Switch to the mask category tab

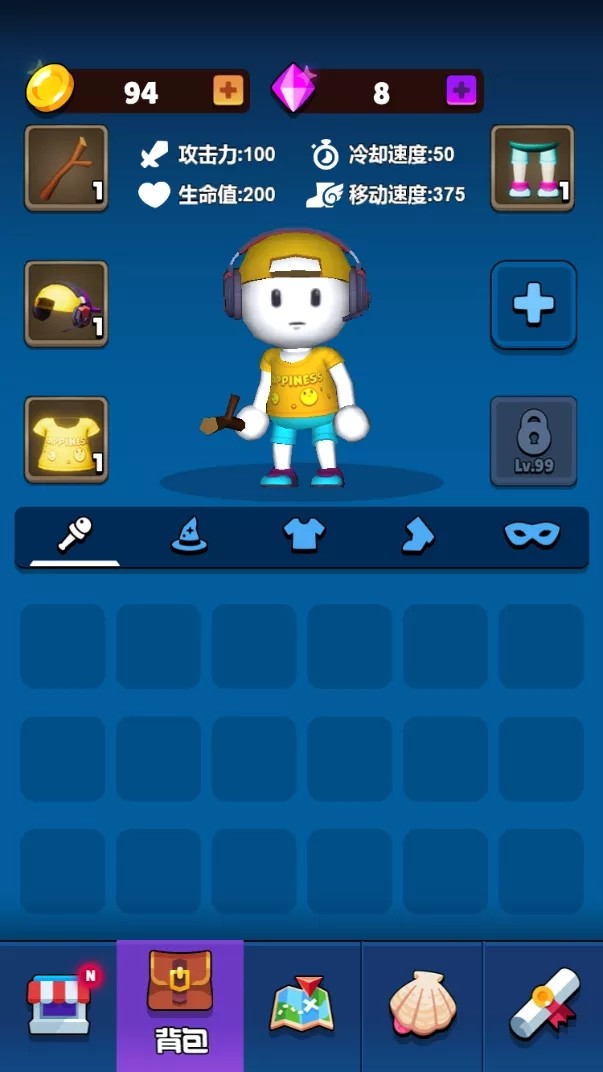[532, 536]
